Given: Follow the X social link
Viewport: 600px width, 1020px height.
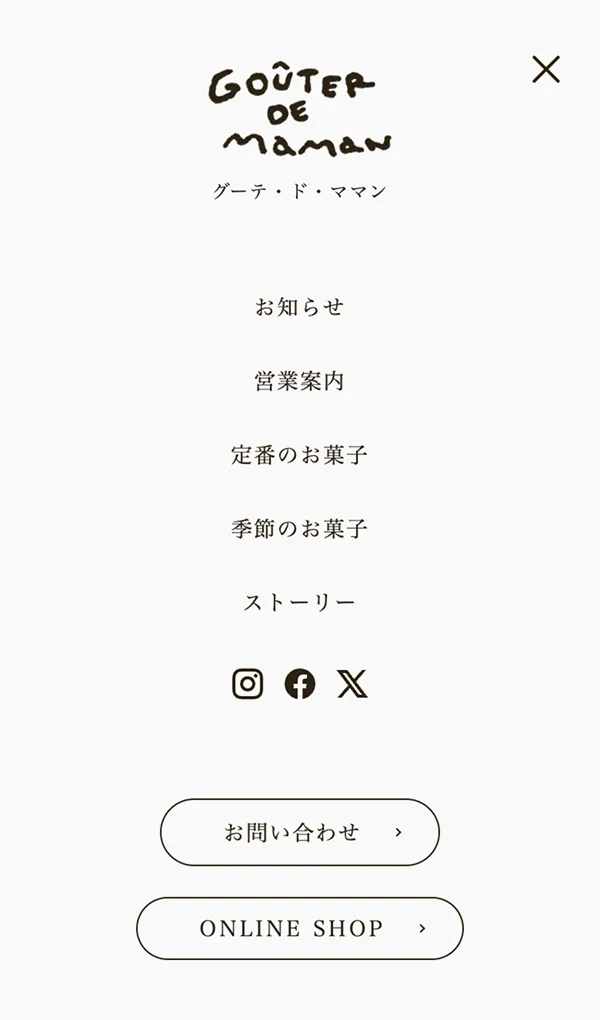Looking at the screenshot, I should (x=352, y=684).
